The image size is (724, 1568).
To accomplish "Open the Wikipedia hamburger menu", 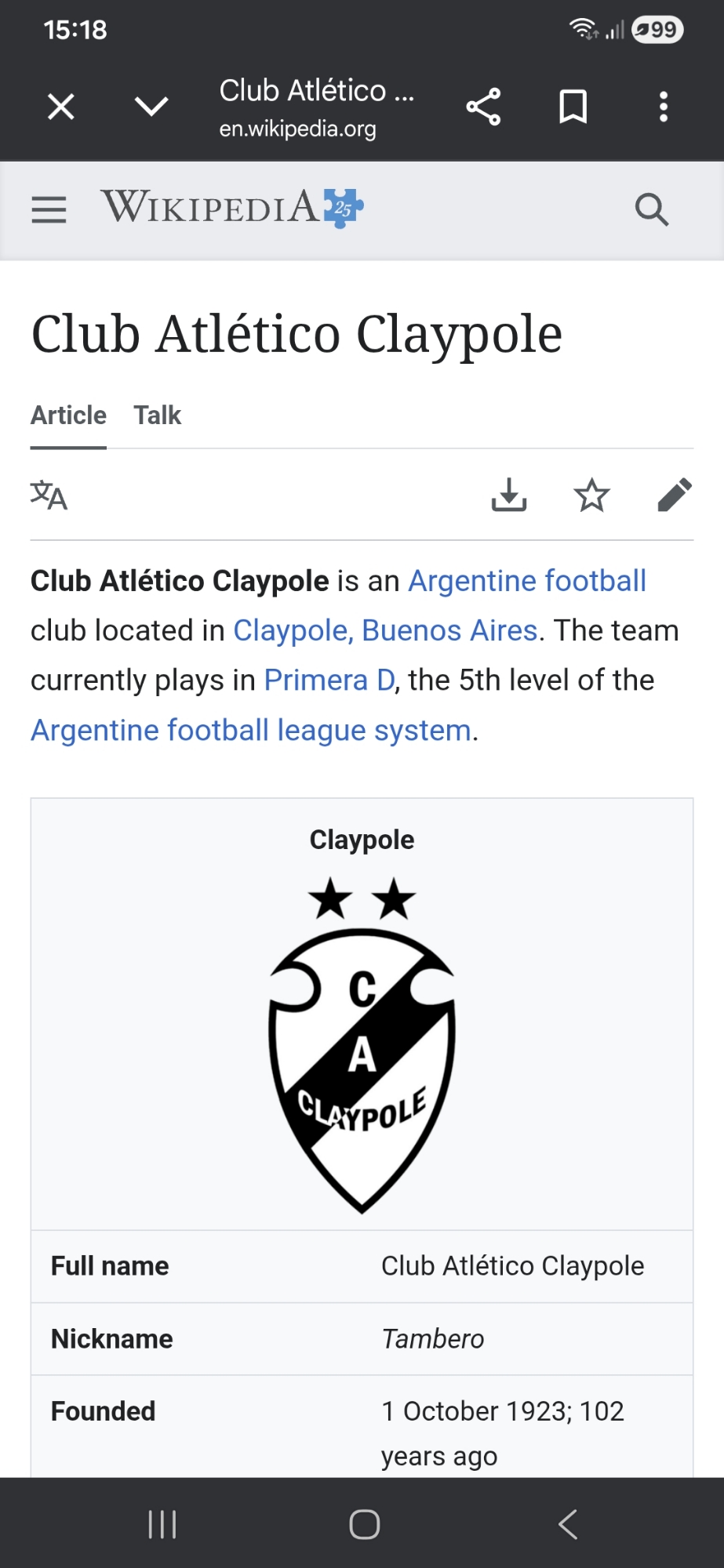I will [x=49, y=209].
